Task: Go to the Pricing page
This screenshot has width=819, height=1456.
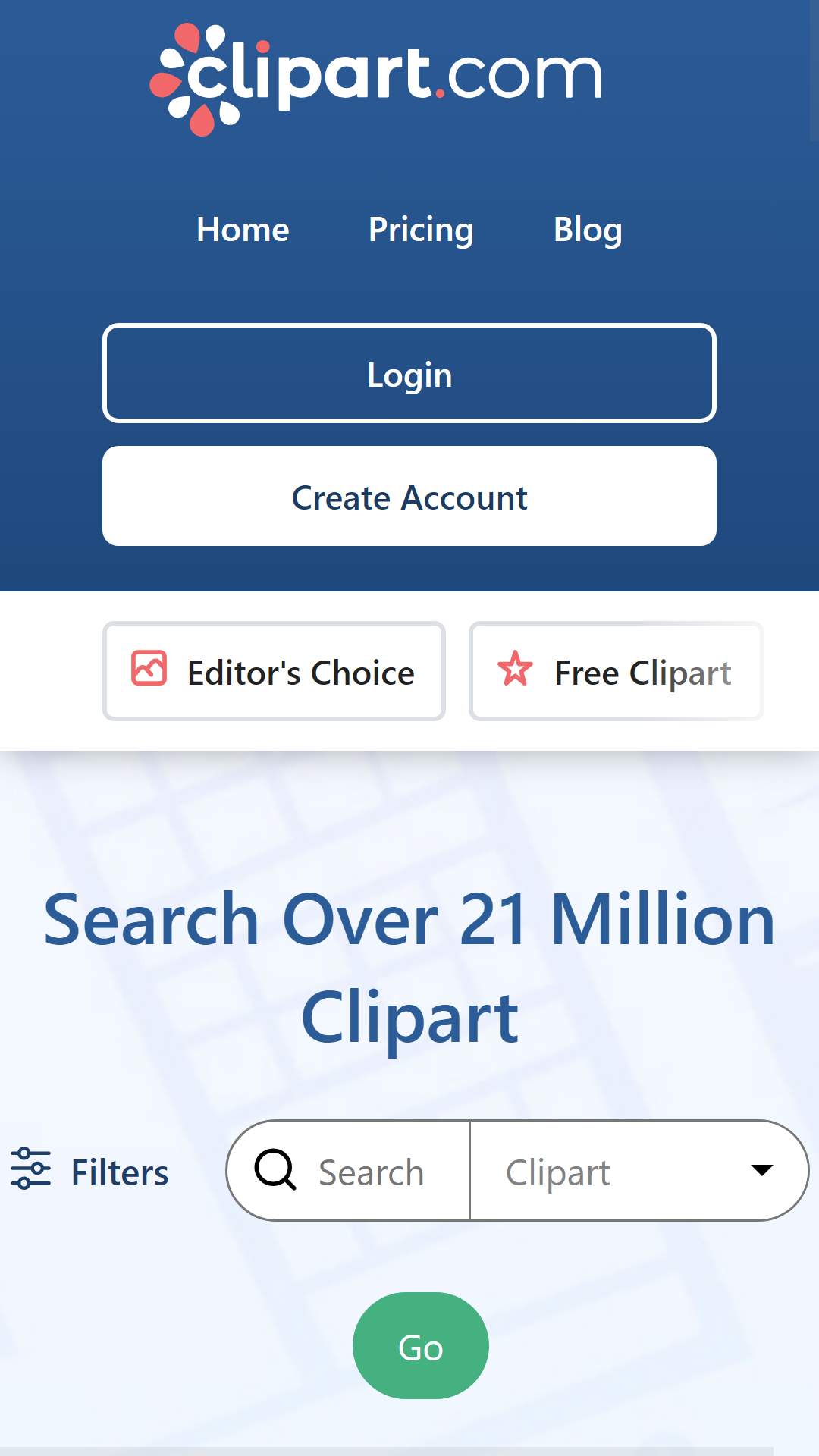Action: [x=421, y=230]
